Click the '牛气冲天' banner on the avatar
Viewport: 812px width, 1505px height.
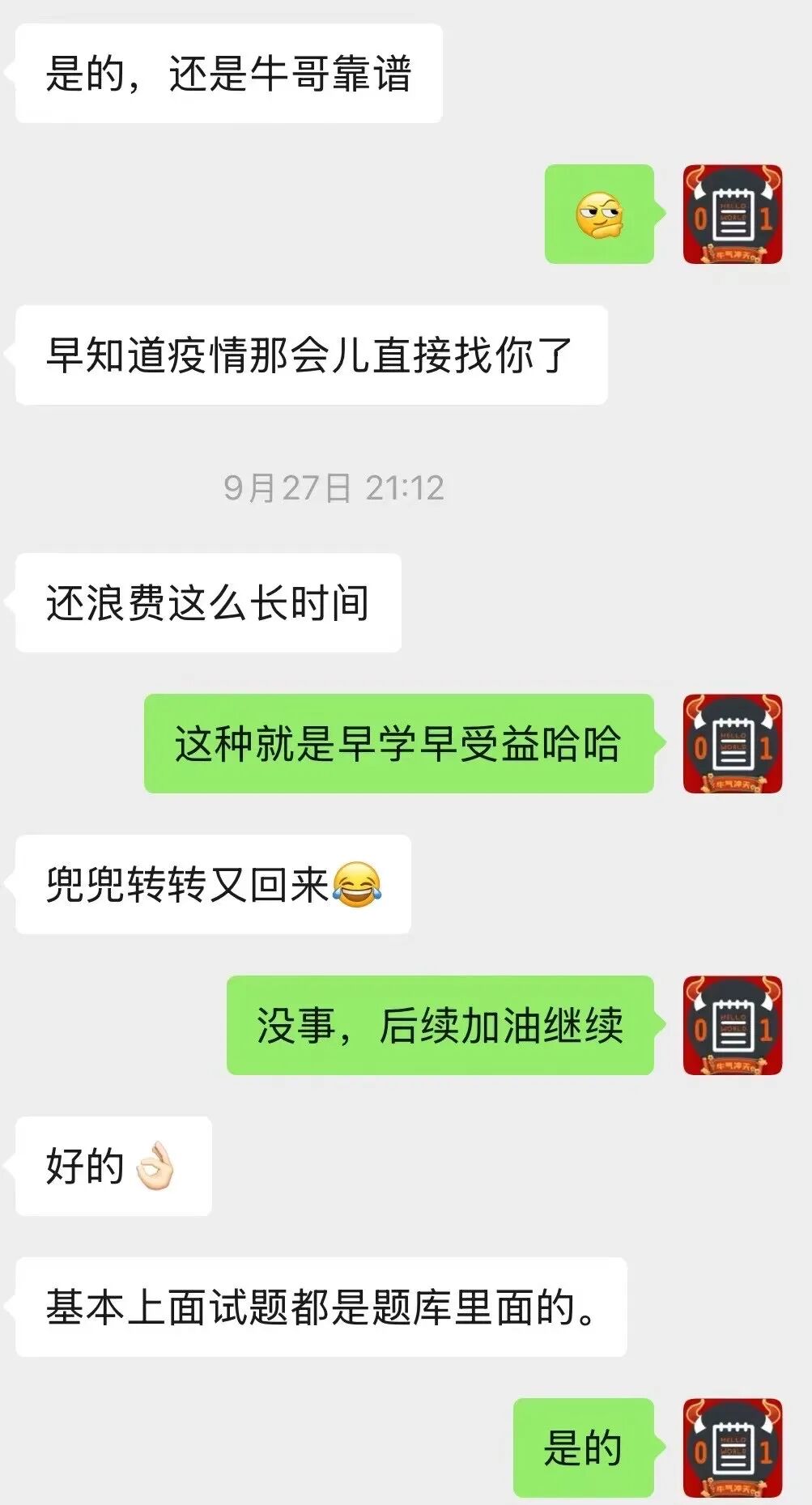[x=733, y=253]
